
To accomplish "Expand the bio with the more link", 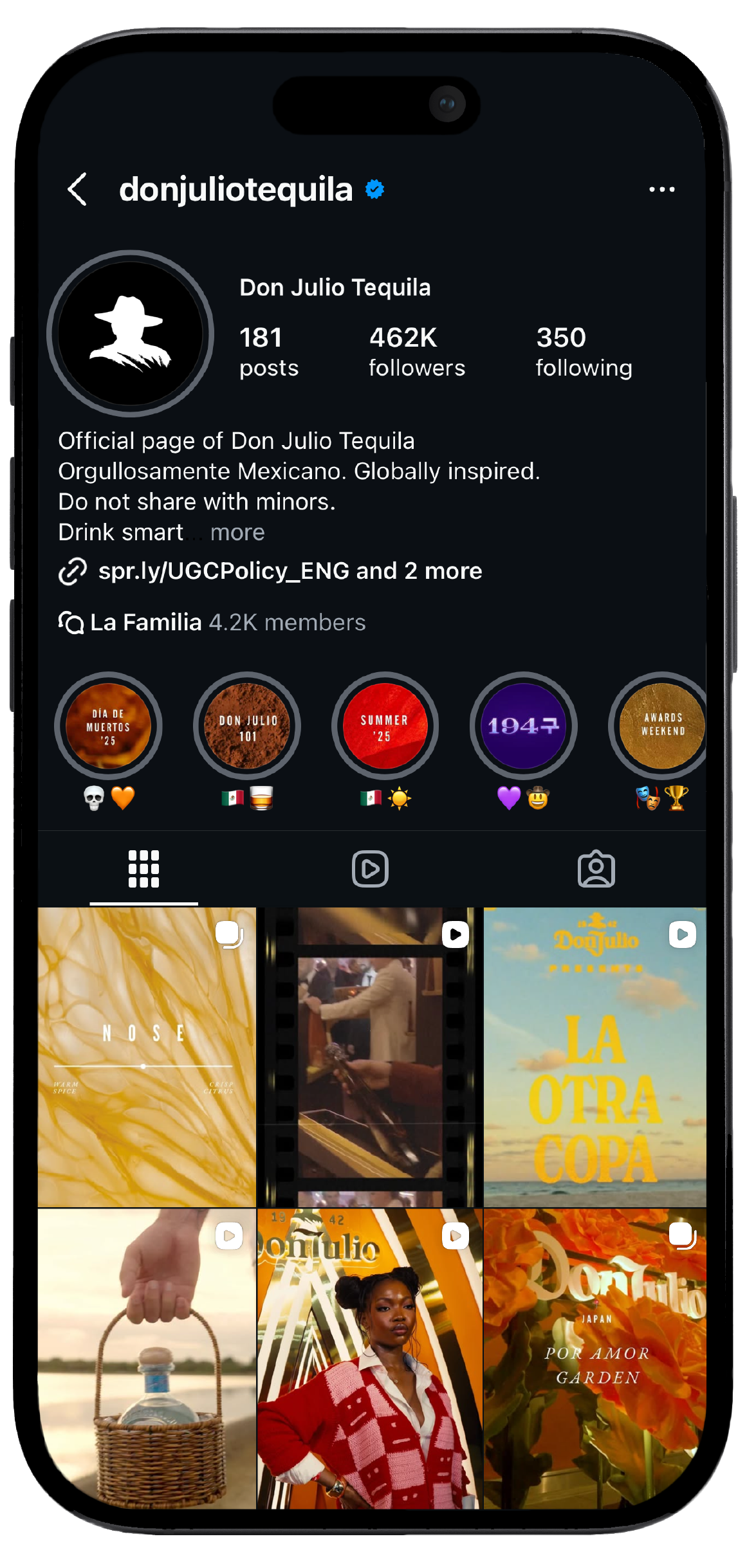I will [239, 533].
